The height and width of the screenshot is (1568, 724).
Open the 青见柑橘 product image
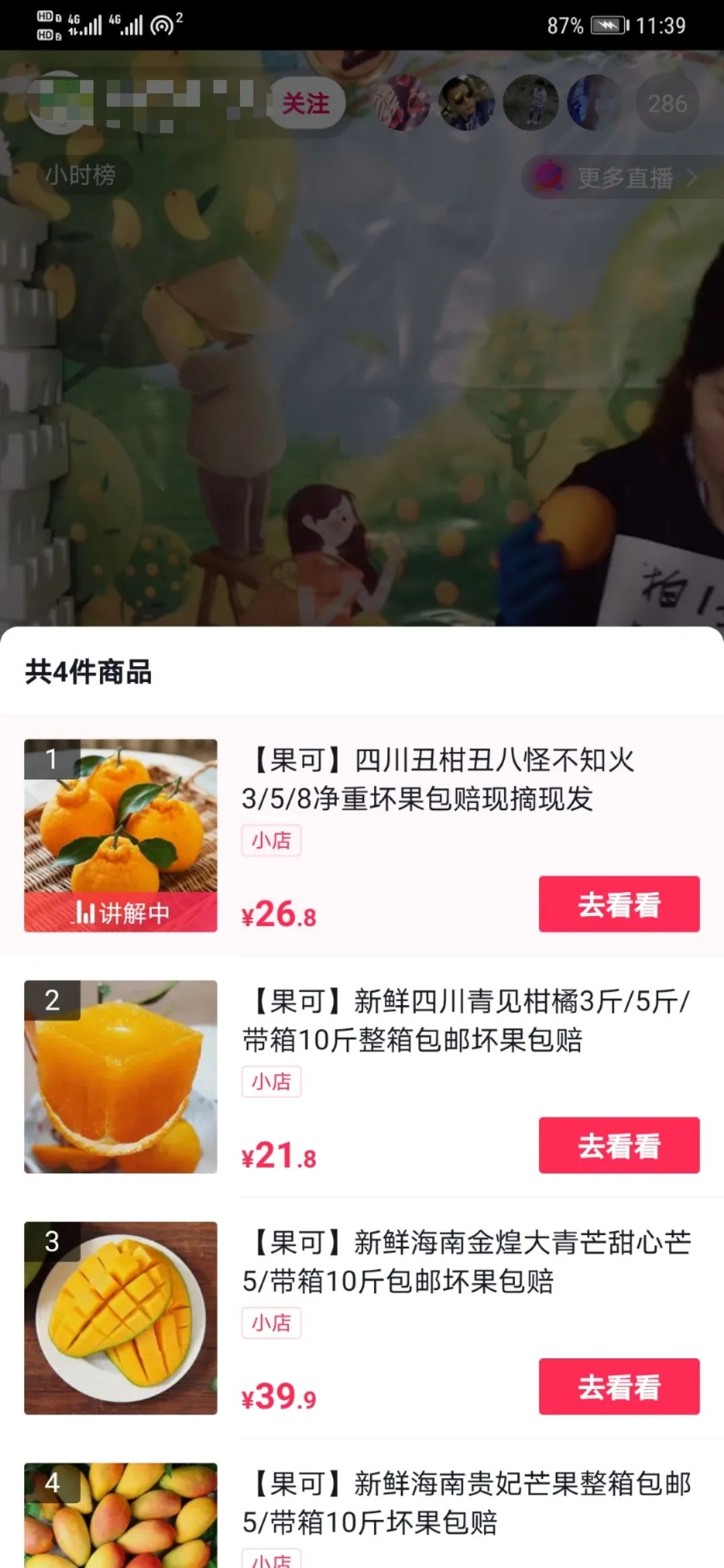121,1076
